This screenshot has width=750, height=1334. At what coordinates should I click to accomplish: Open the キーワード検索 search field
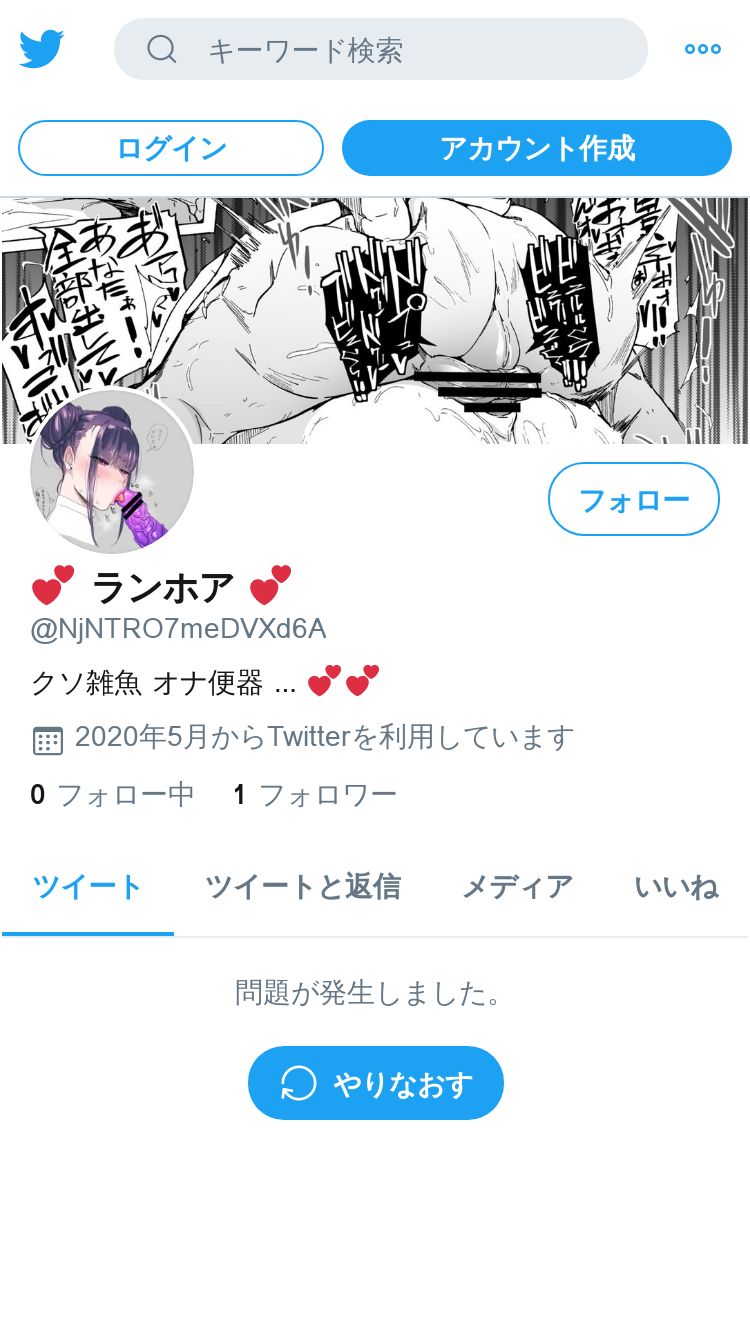pyautogui.click(x=380, y=49)
